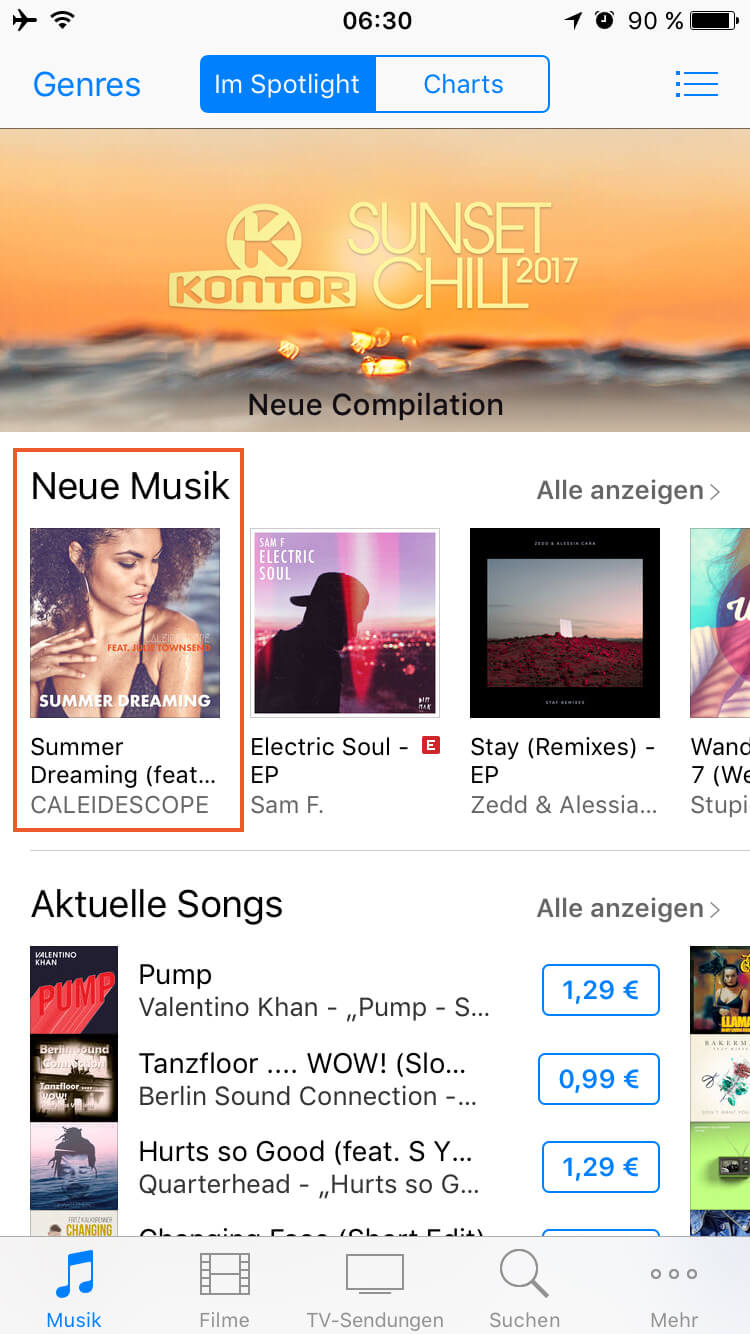Switch to the Charts segment

(462, 84)
